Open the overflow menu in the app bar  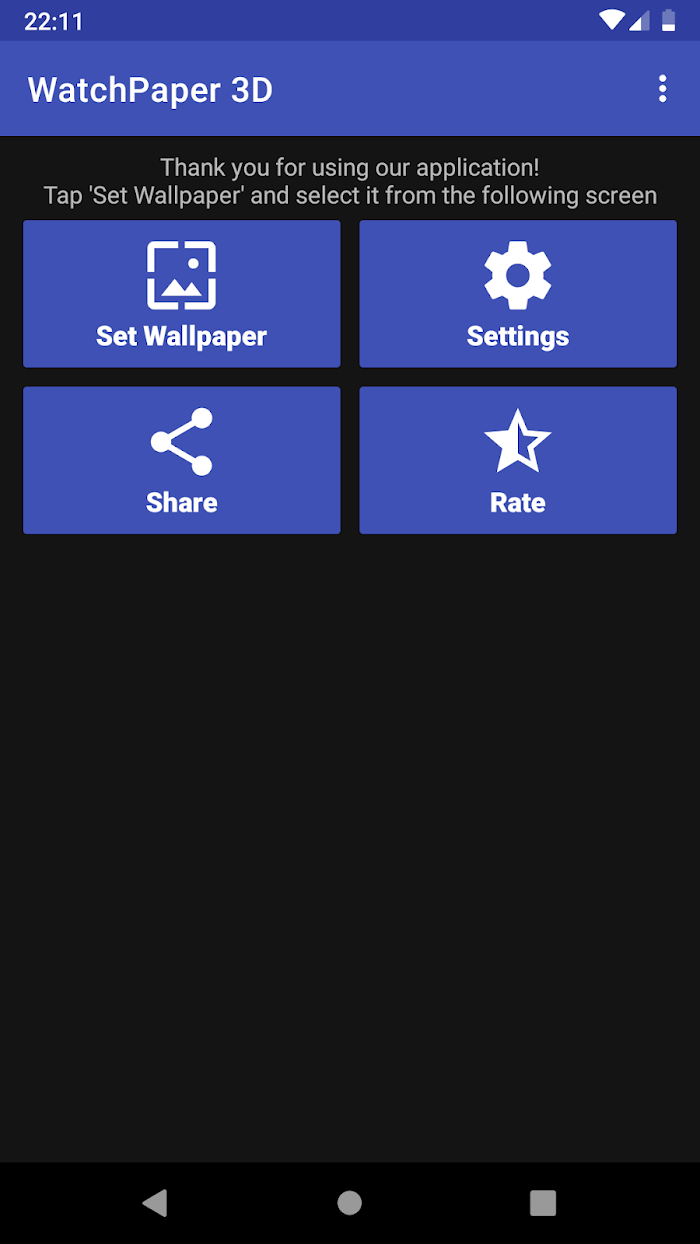[x=662, y=89]
